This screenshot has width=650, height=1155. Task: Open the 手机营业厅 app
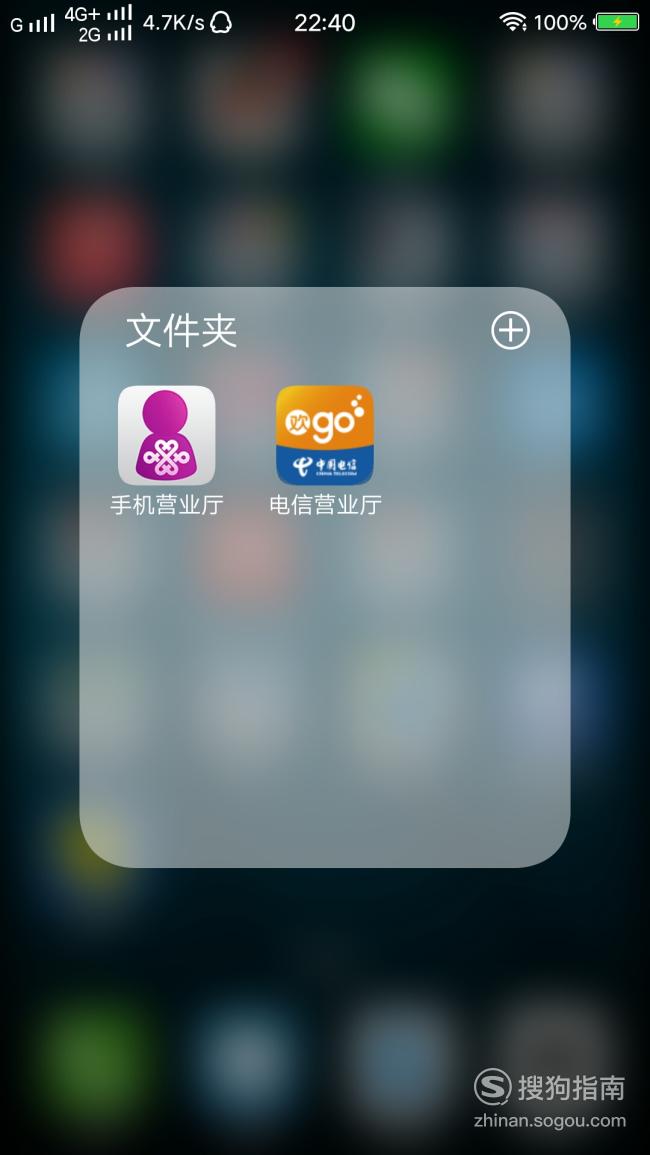point(167,435)
